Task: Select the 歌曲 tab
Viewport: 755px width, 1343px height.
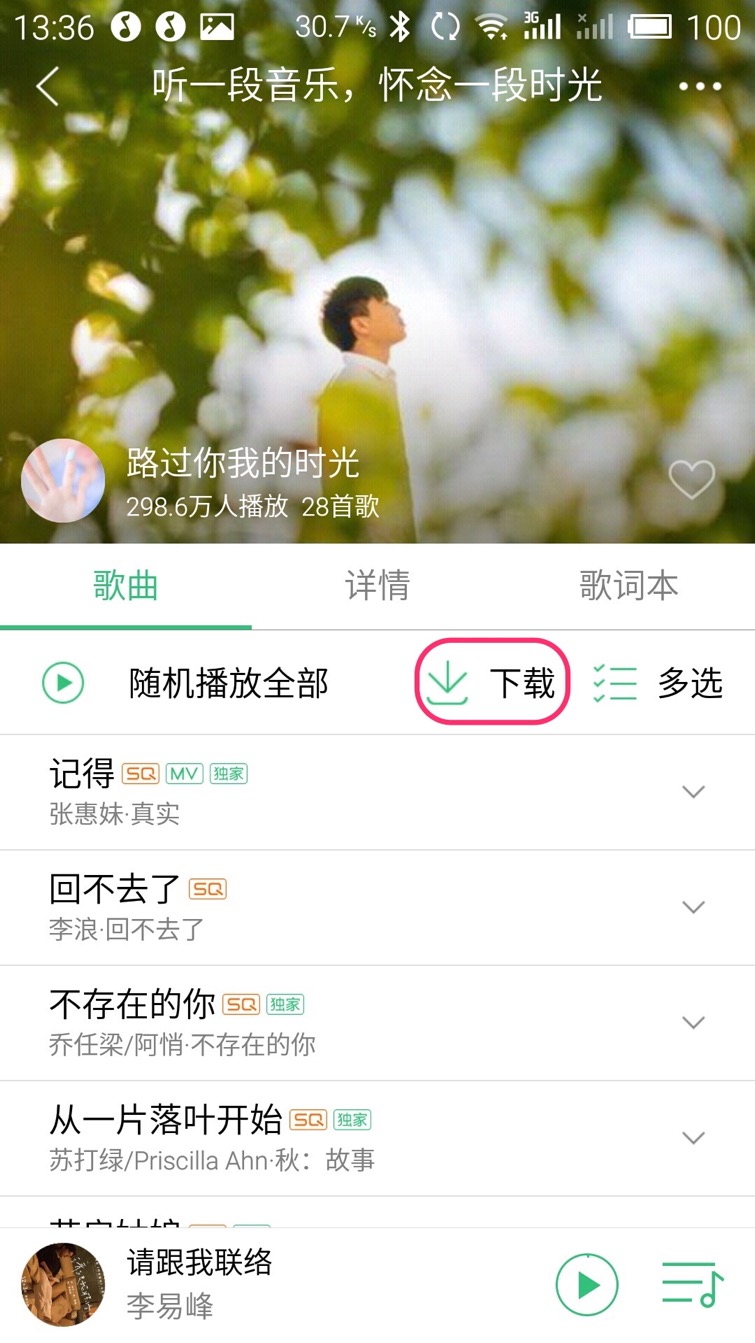Action: pos(126,586)
